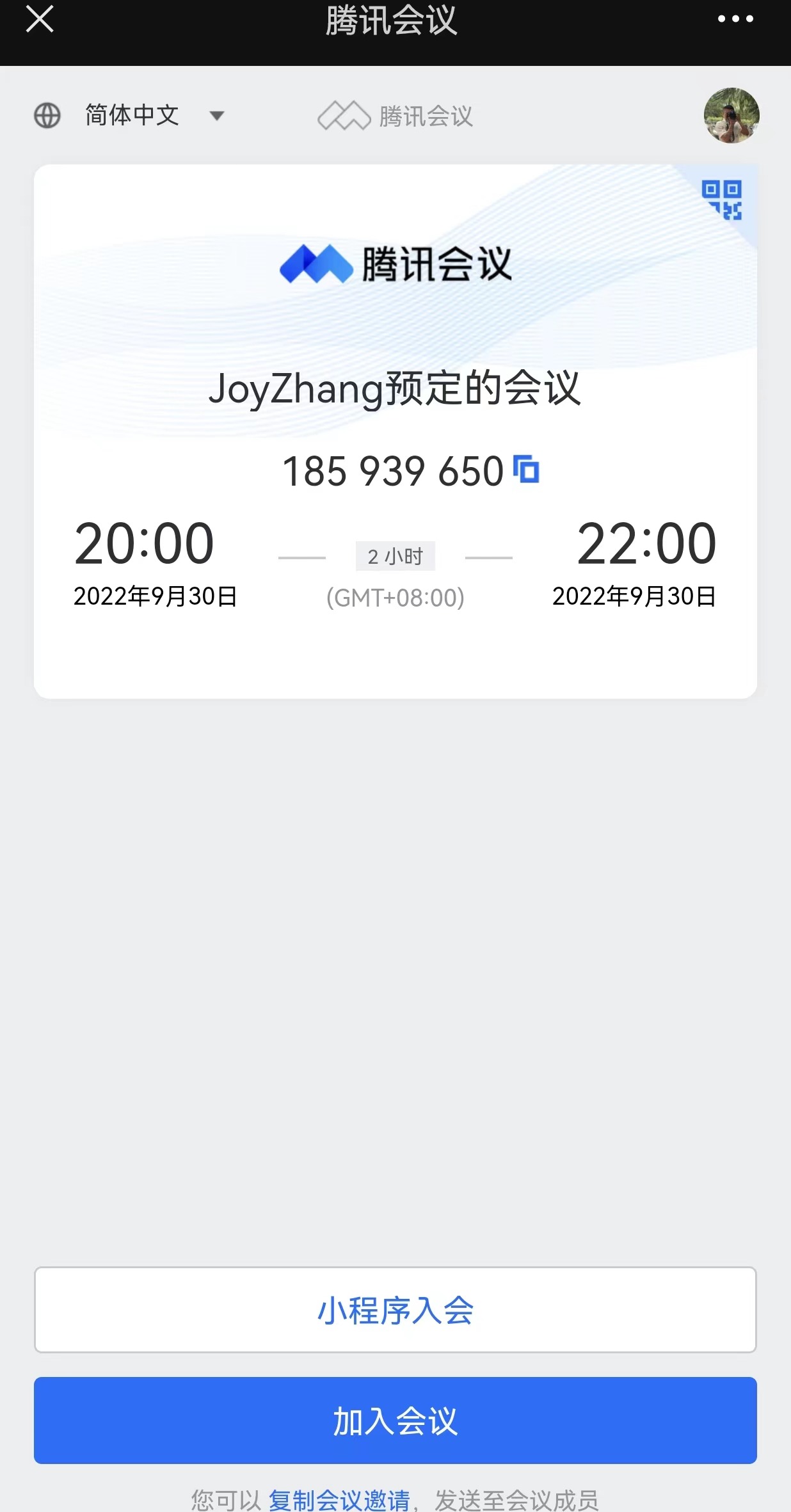Screen dimensions: 791x1512
Task: Click the Tencent Meeting logo in the header
Action: [395, 116]
